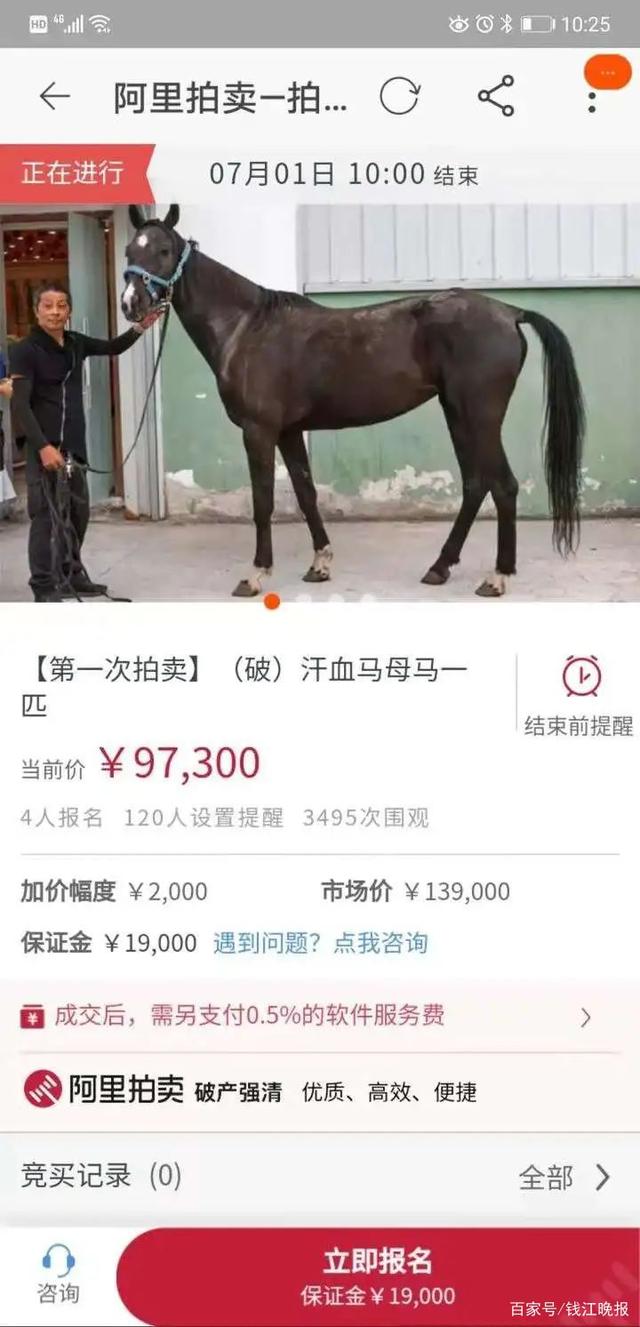This screenshot has height=1327, width=640.
Task: Open the overflow menu
Action: 592,100
